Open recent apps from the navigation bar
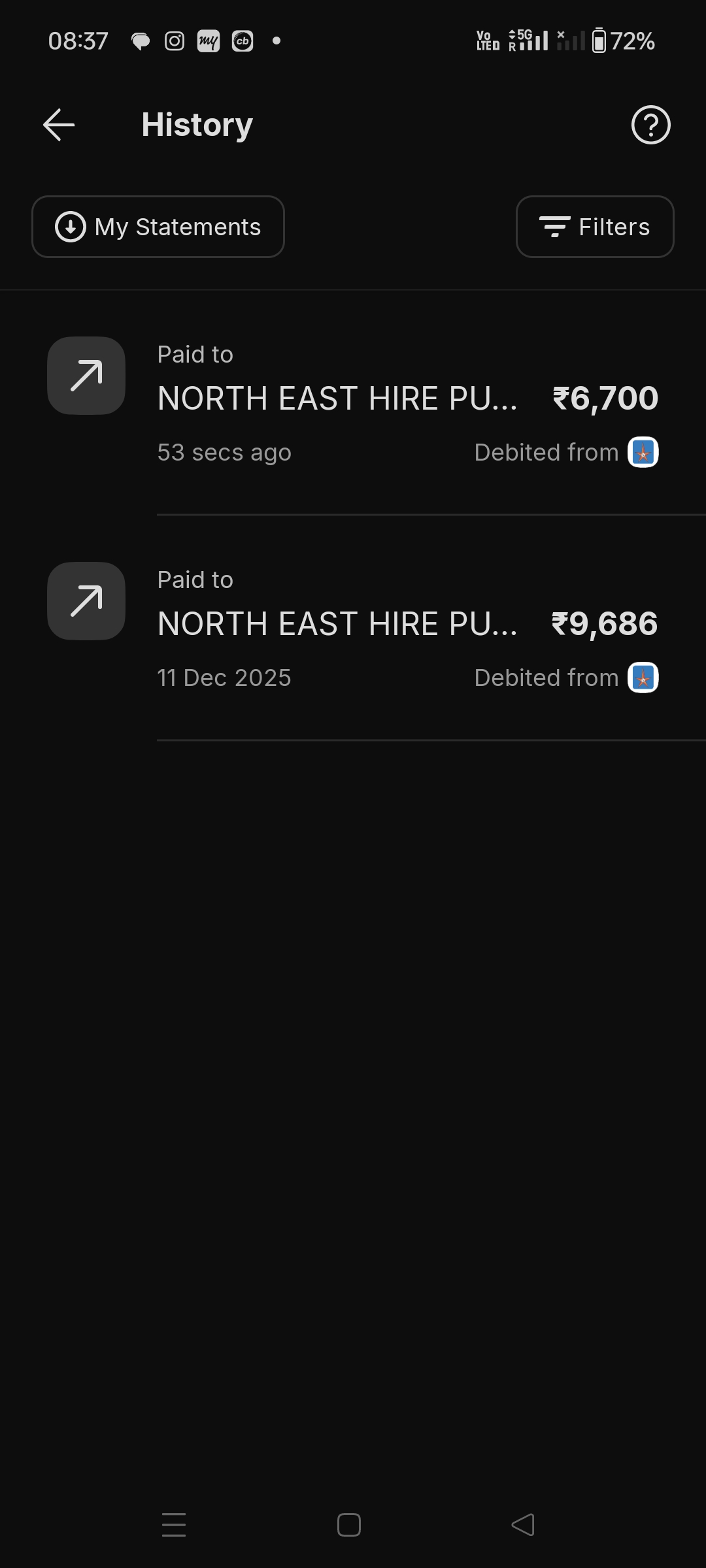 [x=174, y=1525]
